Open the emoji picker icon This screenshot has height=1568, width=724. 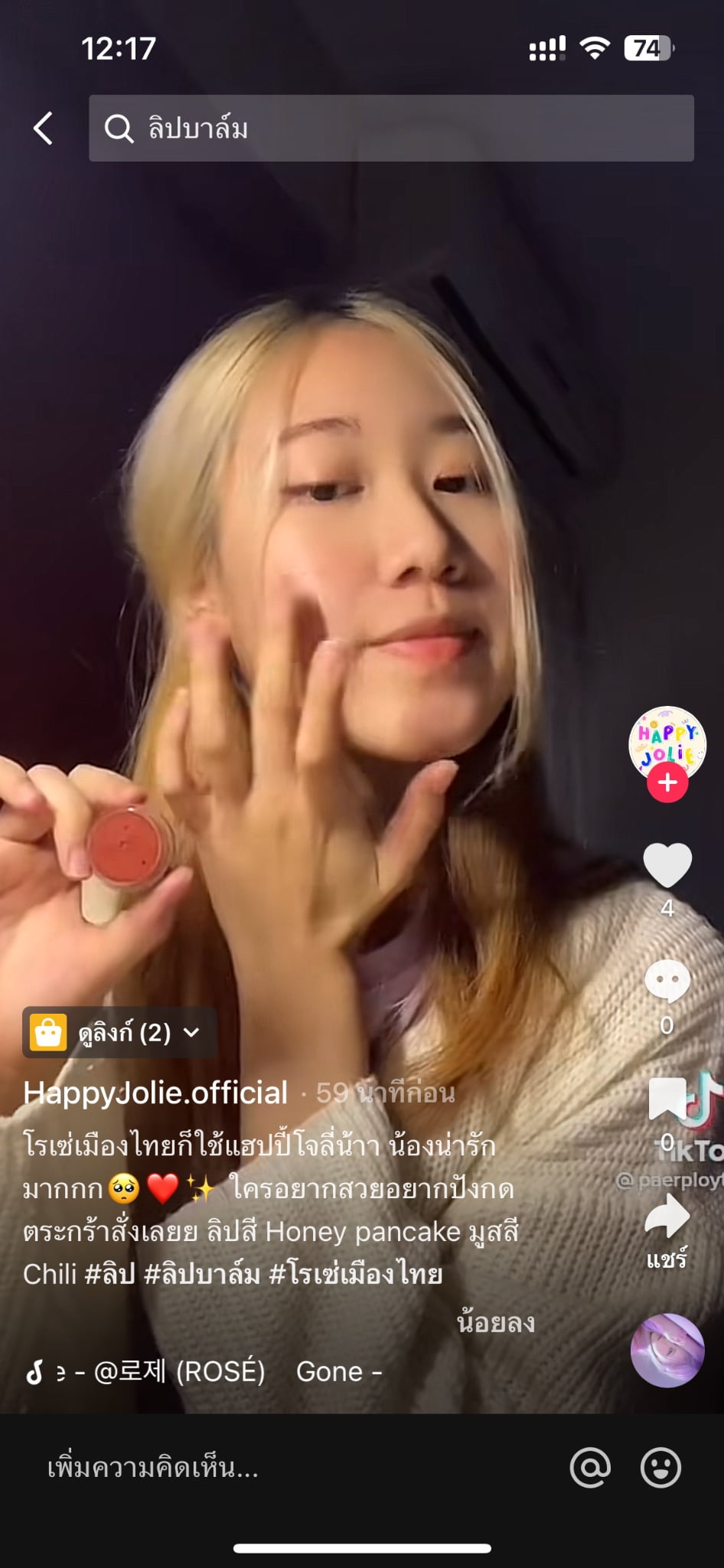pos(660,1467)
